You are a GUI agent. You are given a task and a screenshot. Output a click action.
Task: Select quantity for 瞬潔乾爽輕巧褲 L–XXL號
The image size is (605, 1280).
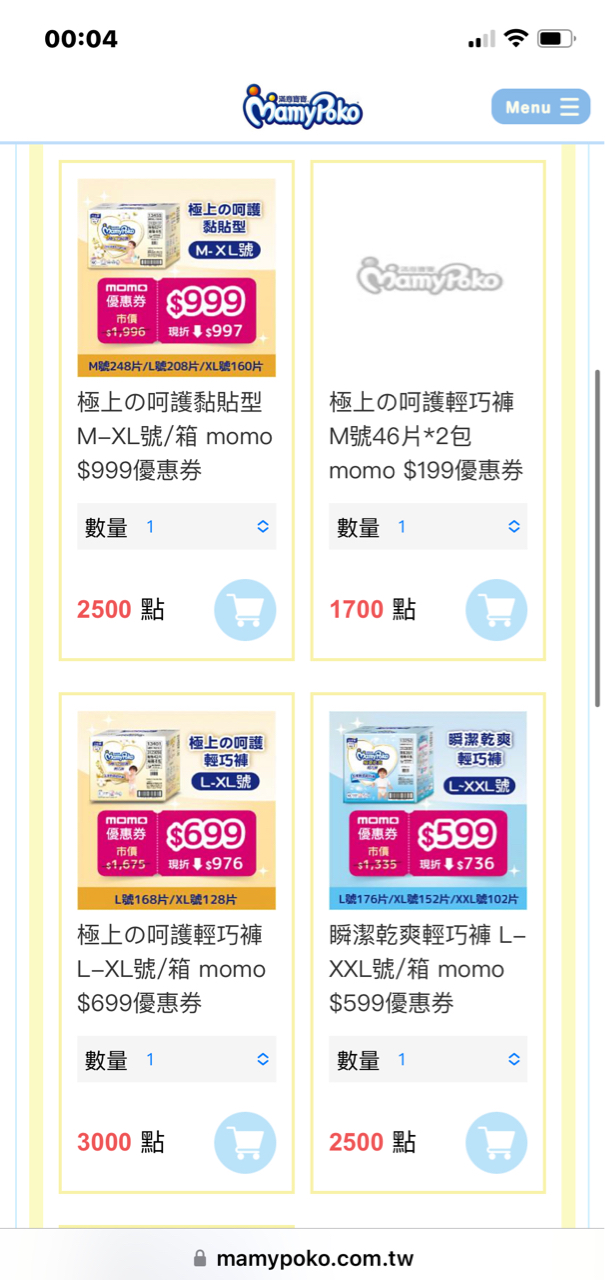pyautogui.click(x=428, y=1059)
